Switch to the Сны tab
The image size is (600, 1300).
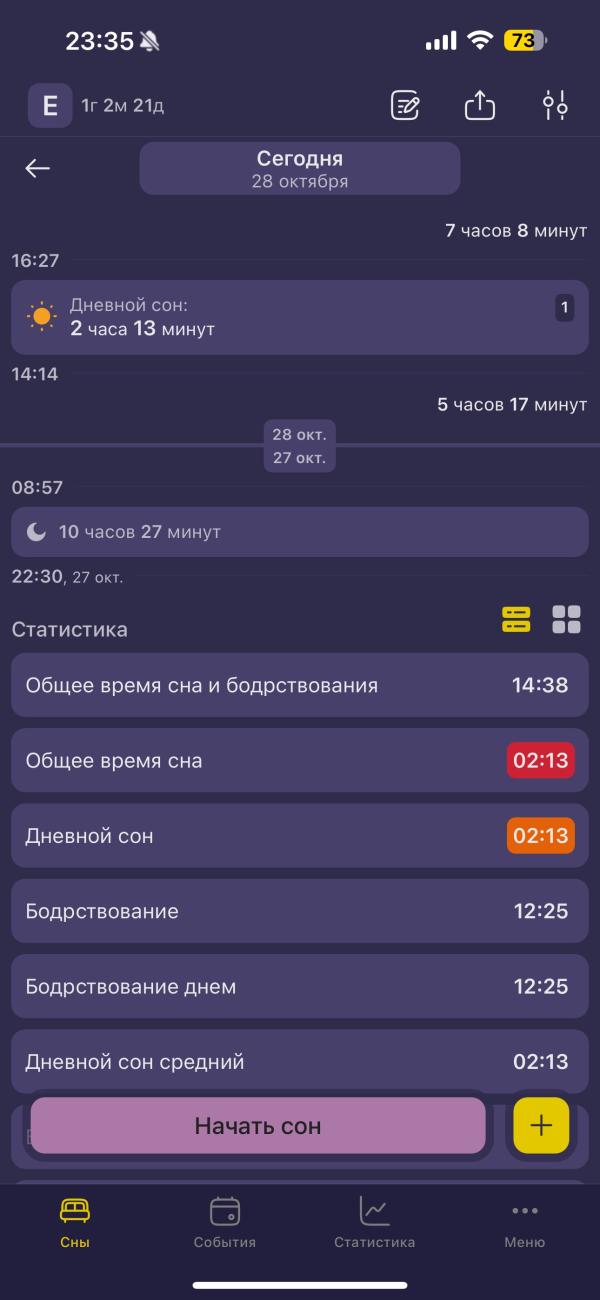click(x=75, y=1223)
